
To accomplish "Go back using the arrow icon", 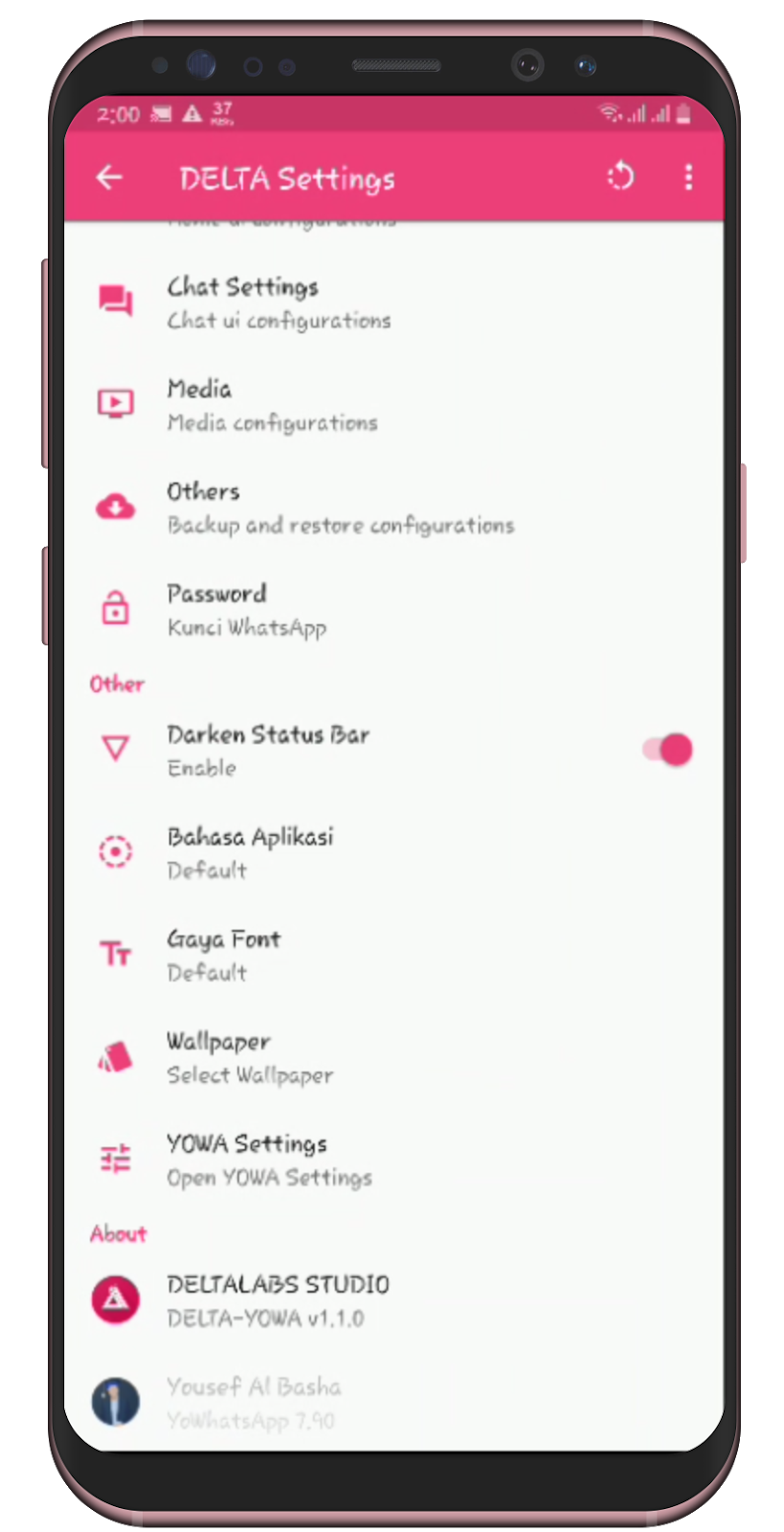I will [x=110, y=177].
